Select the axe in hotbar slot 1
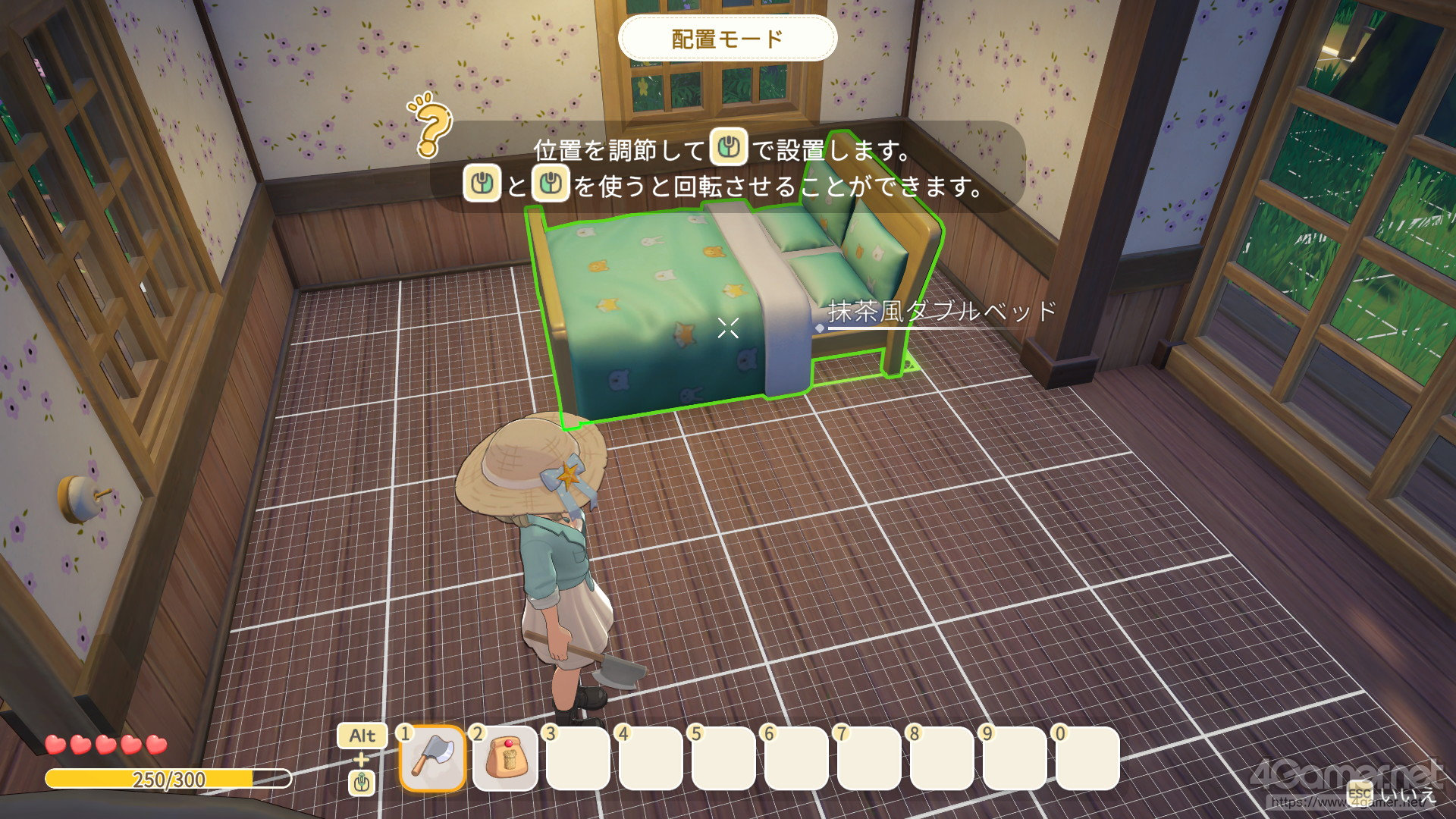1456x819 pixels. coord(432,758)
